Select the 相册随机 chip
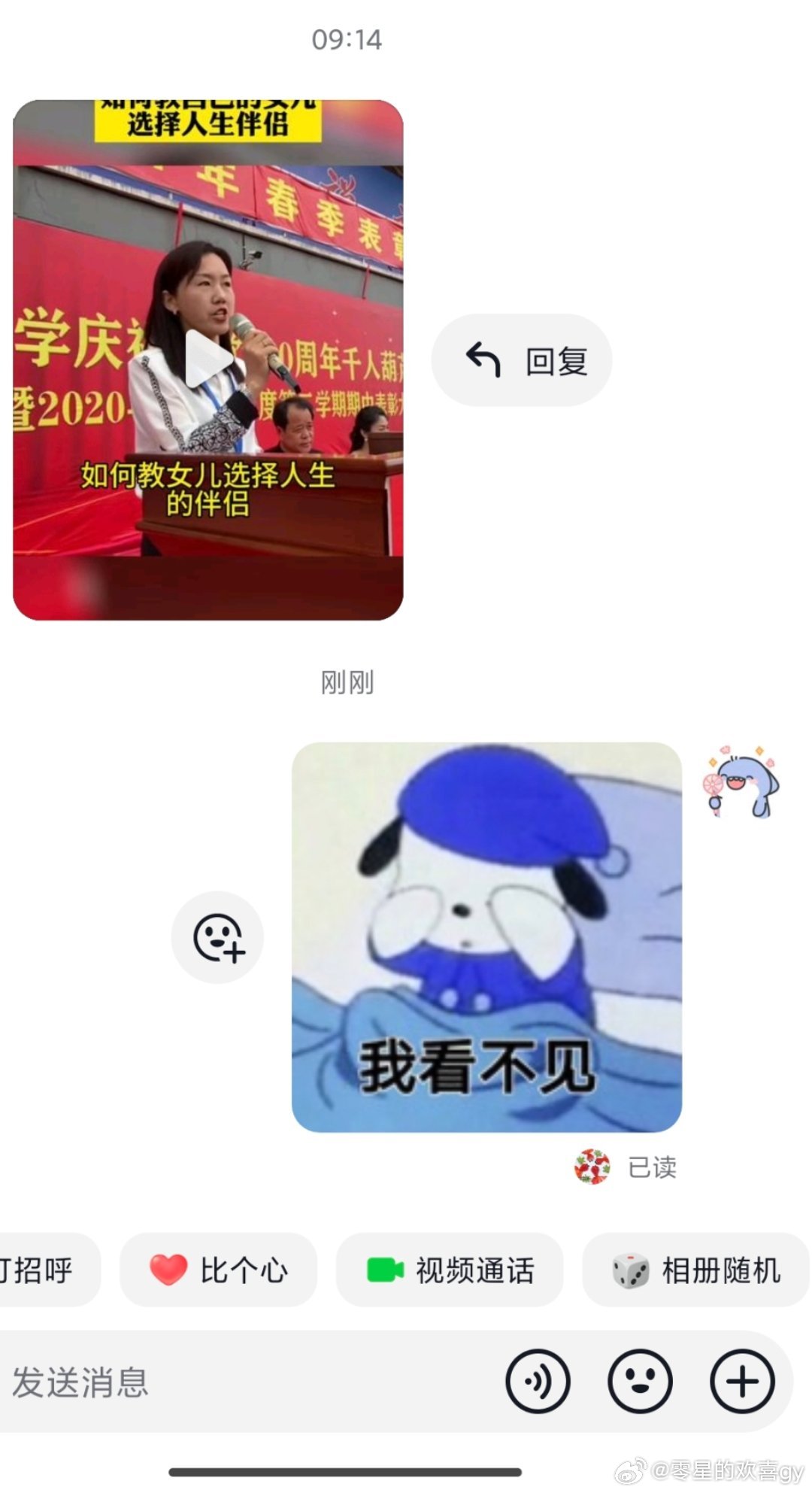 696,1270
